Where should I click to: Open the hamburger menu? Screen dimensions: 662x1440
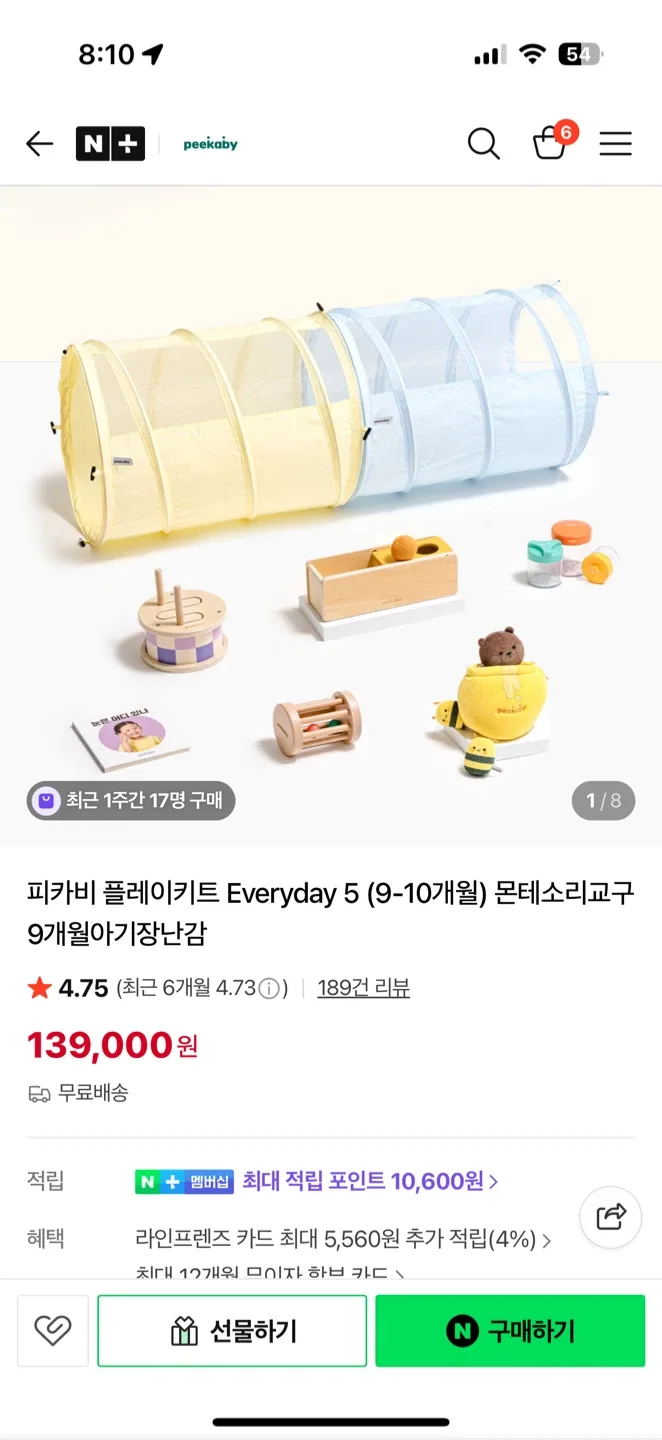[x=615, y=144]
